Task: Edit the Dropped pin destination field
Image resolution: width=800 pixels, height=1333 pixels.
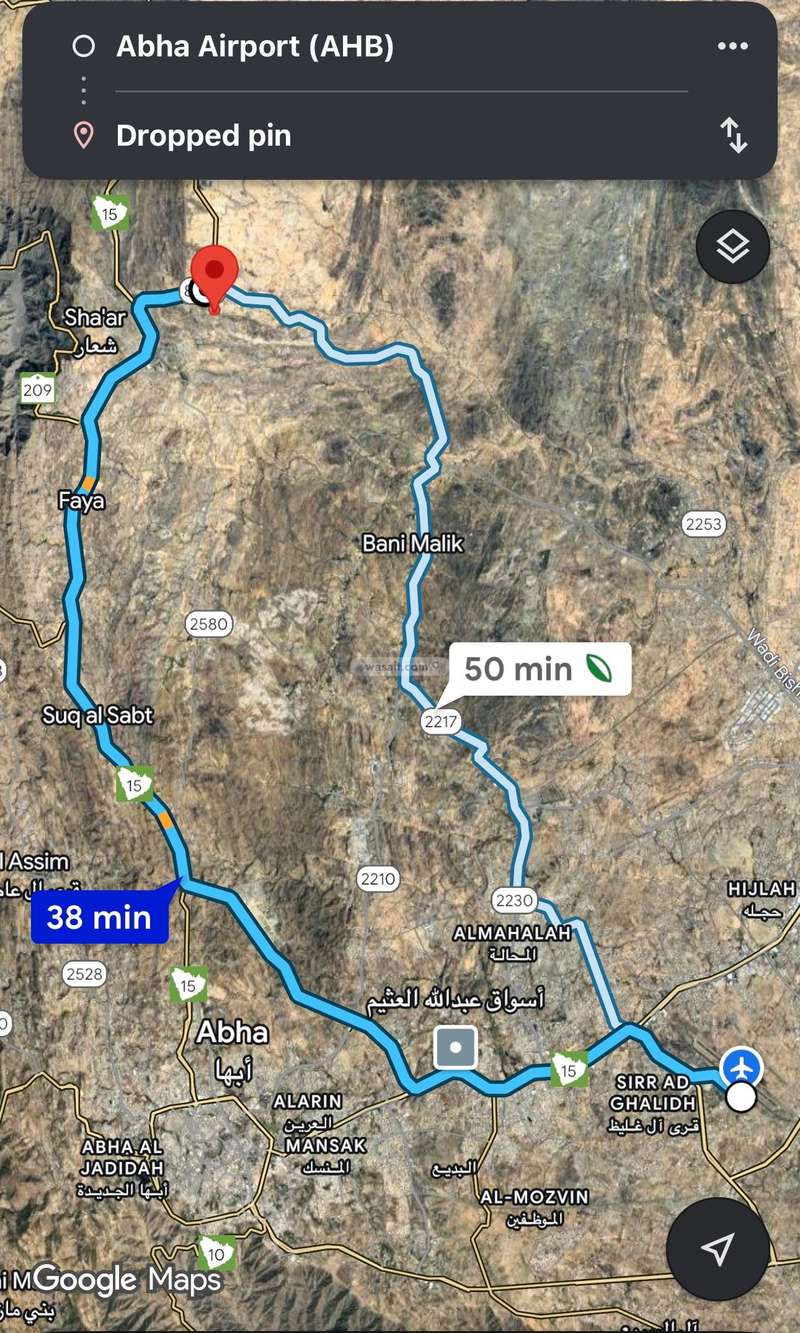Action: click(x=204, y=136)
